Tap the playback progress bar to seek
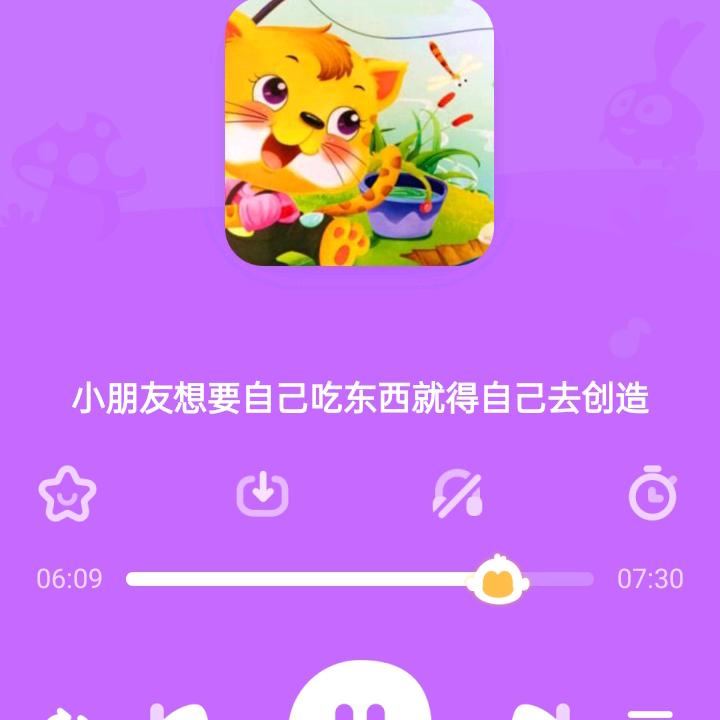The height and width of the screenshot is (720, 720). (x=300, y=579)
